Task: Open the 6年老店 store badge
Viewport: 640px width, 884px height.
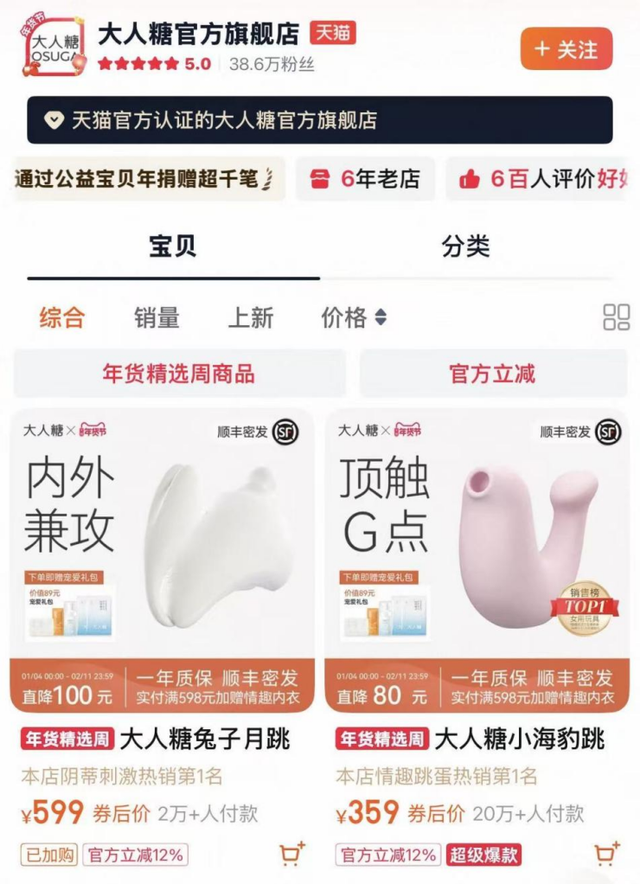Action: pos(366,180)
